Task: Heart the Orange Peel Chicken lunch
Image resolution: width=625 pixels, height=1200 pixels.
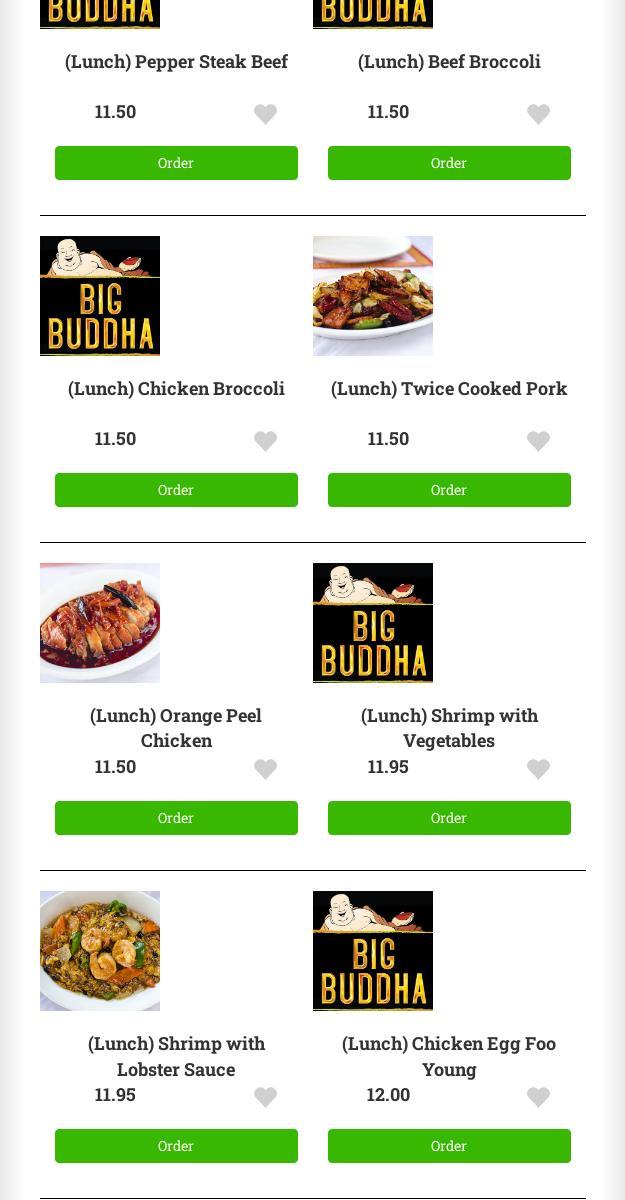Action: pos(265,769)
